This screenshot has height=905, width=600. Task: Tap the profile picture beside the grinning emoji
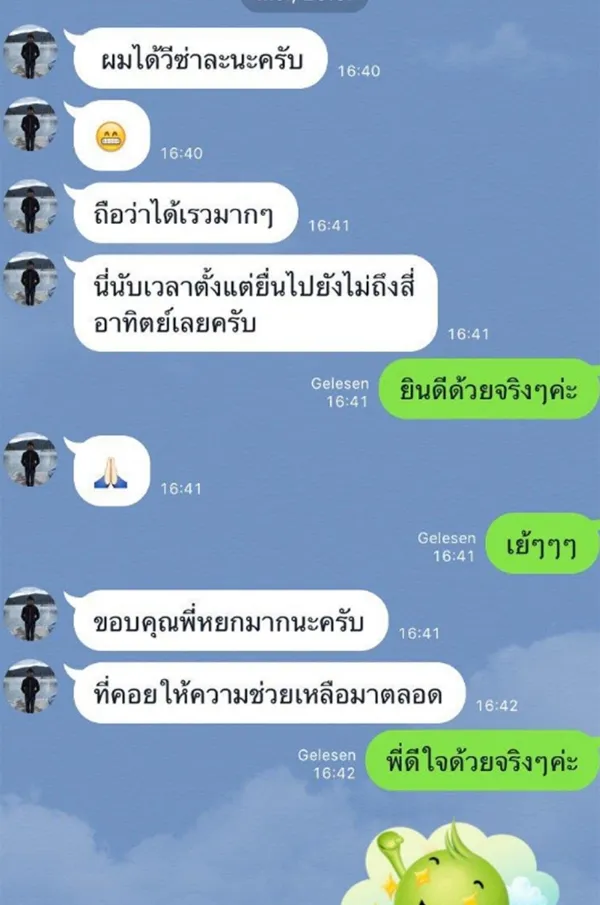[x=31, y=125]
